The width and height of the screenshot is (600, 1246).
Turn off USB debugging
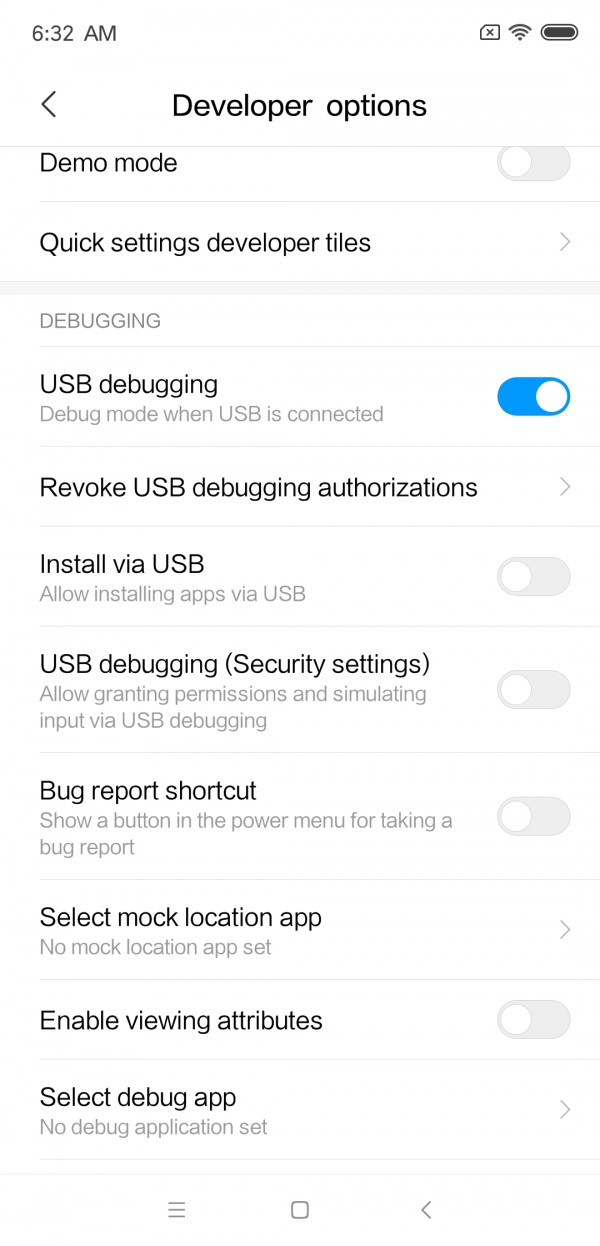click(533, 397)
